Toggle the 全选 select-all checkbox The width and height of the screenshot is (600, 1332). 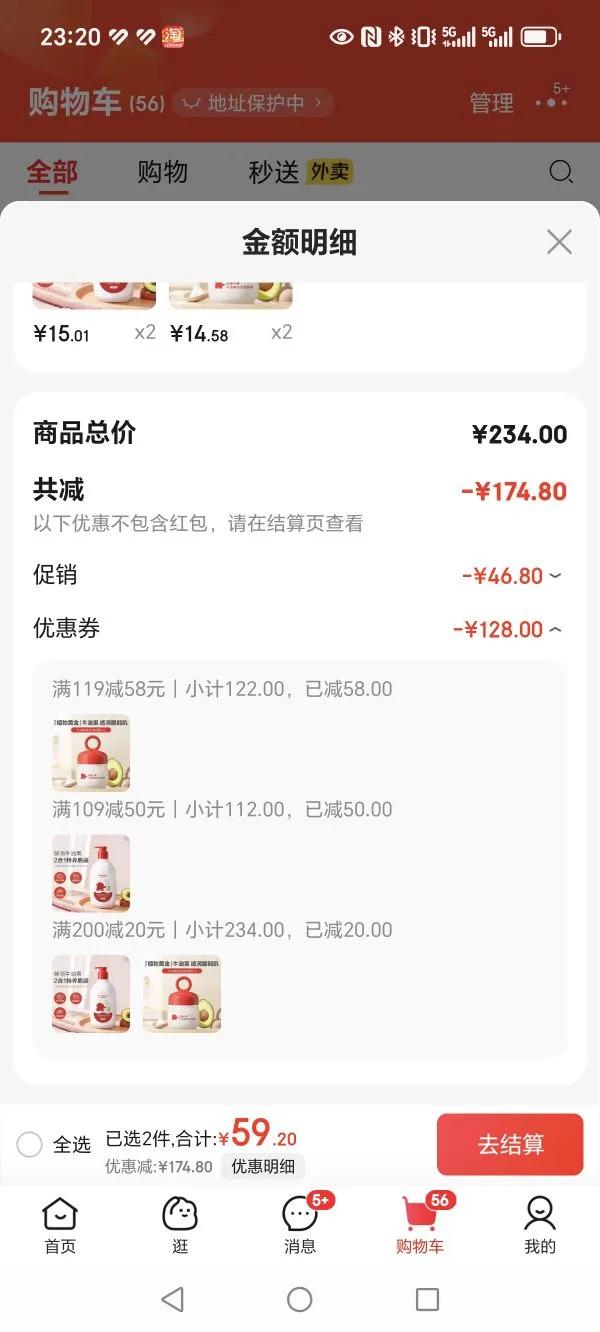[x=30, y=1145]
